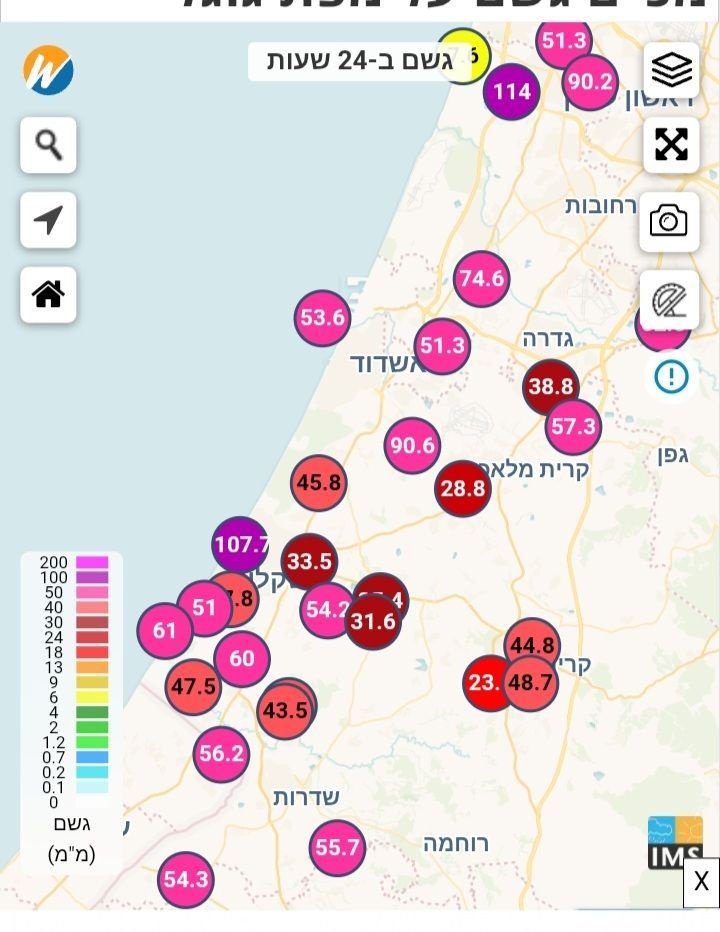Screen dimensions: 720x932
Task: Select the 114 mm rain station marker
Action: tap(511, 92)
